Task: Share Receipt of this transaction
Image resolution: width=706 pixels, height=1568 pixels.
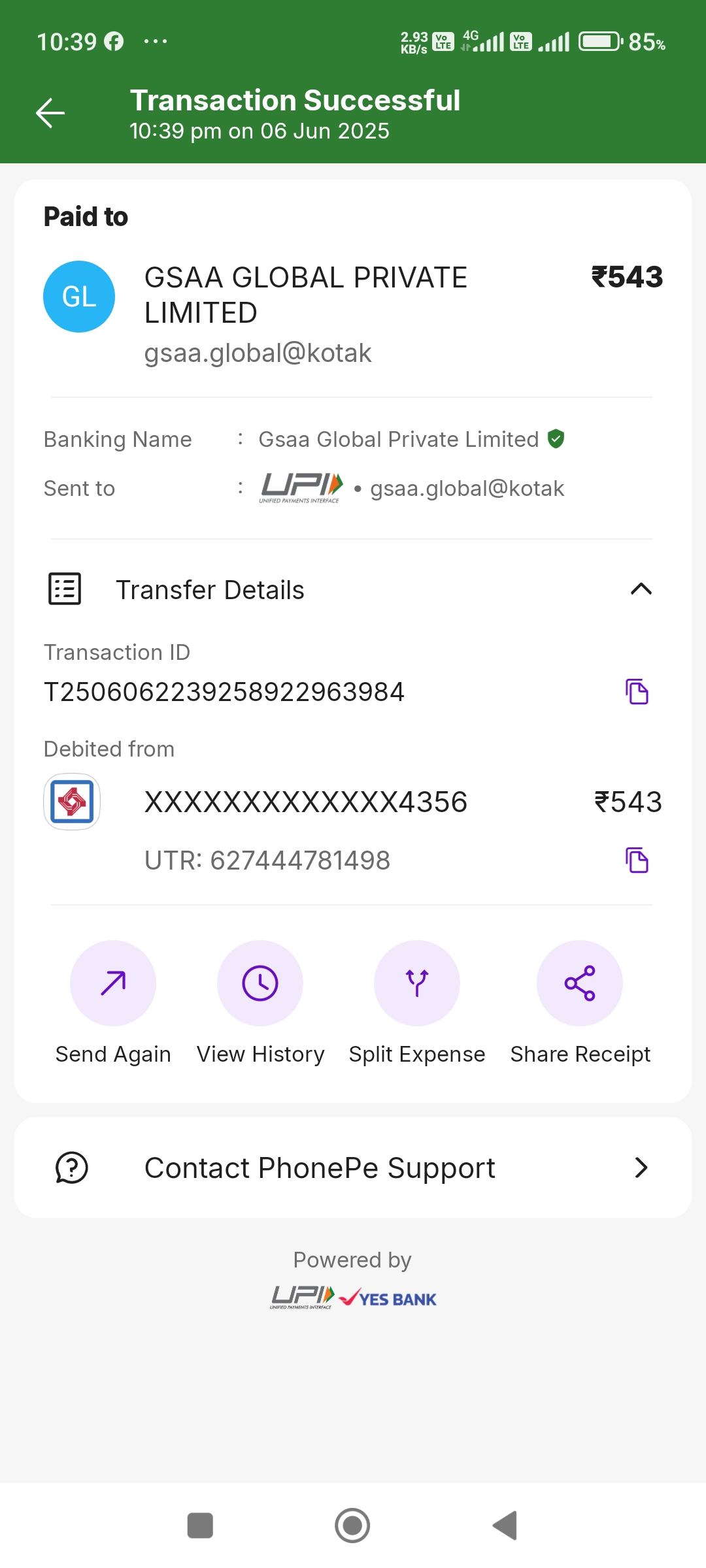Action: coord(580,983)
